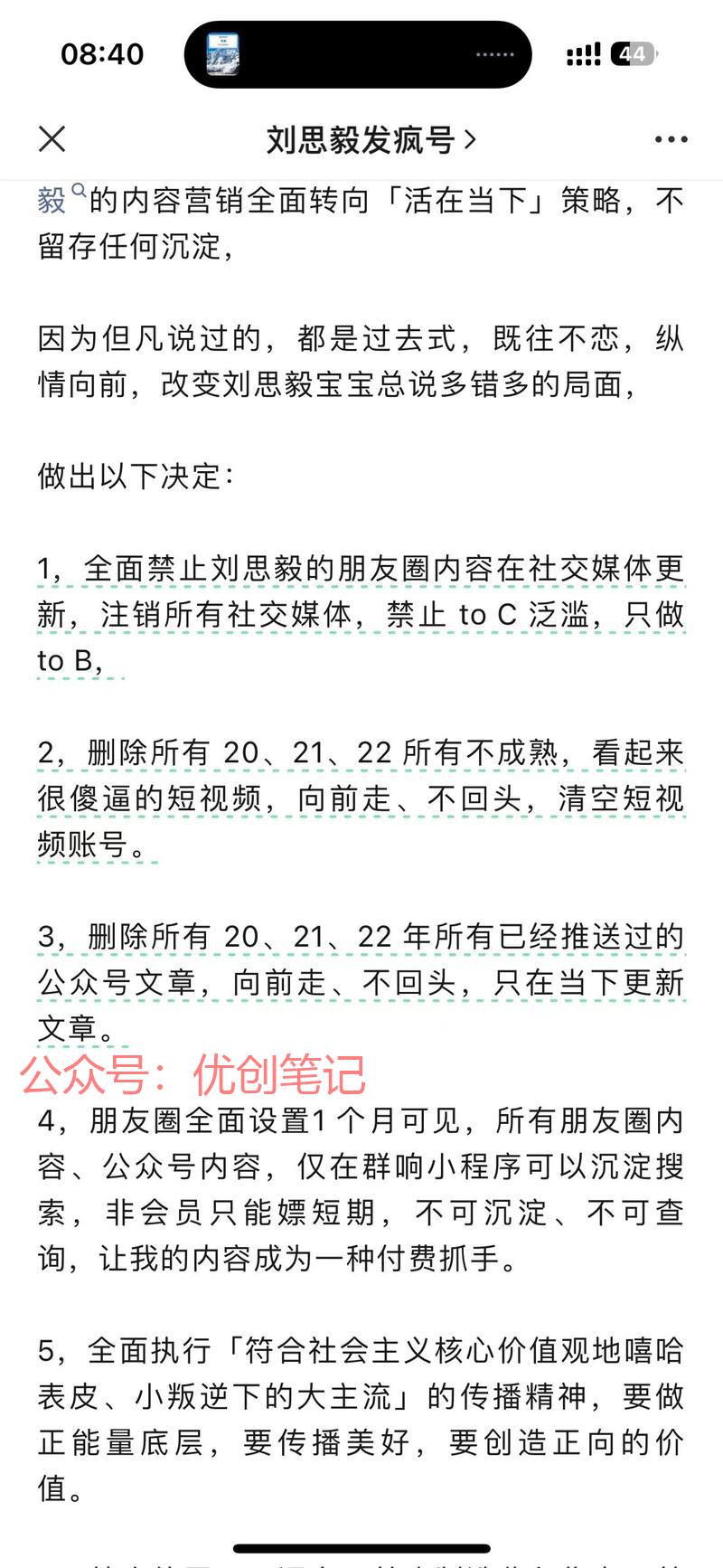Open 刘思毅发疯号 account profile
Screen dimensions: 723x1568
click(370, 140)
